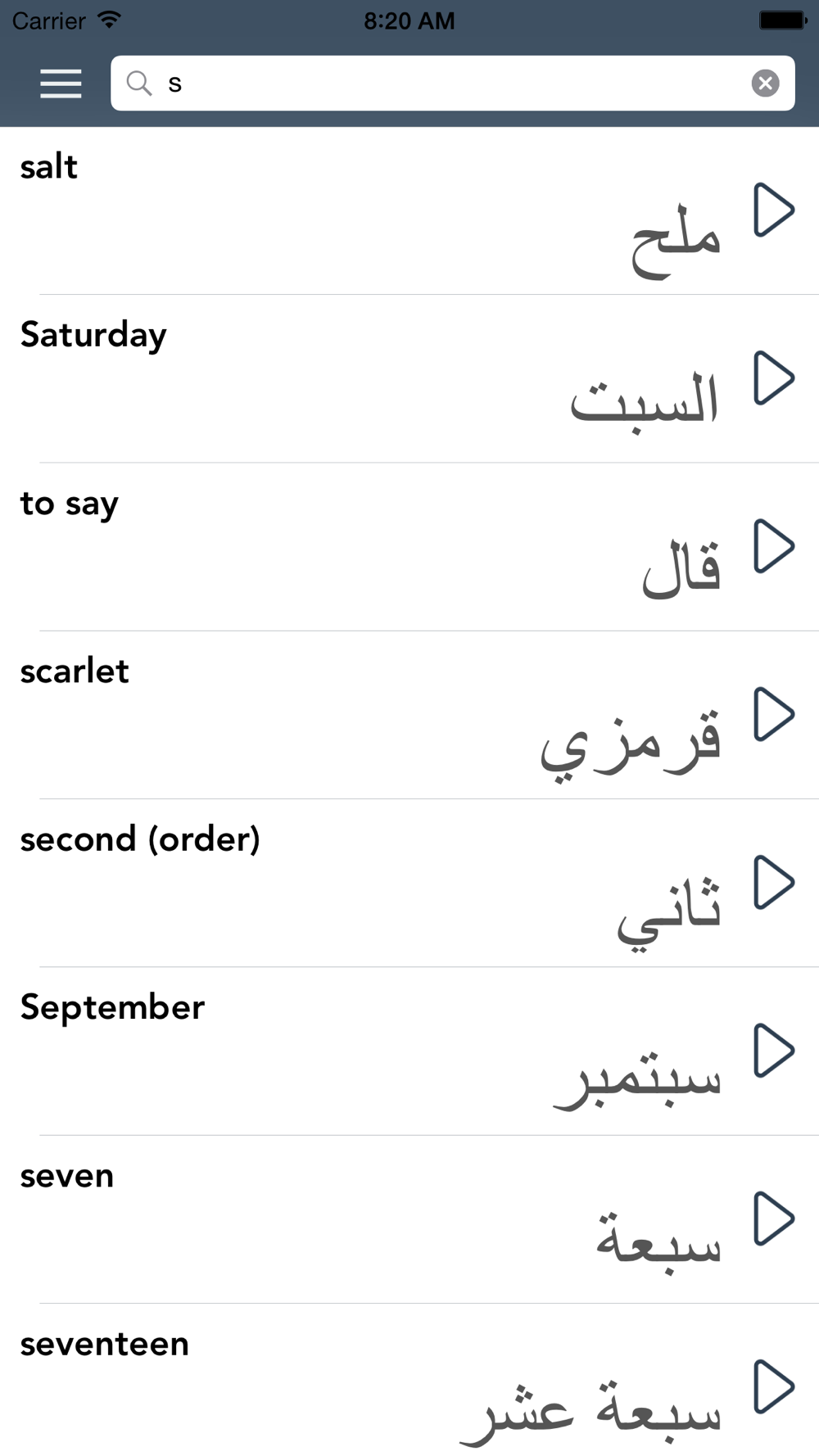
Task: Play audio for 'second (order)'
Action: (x=773, y=882)
